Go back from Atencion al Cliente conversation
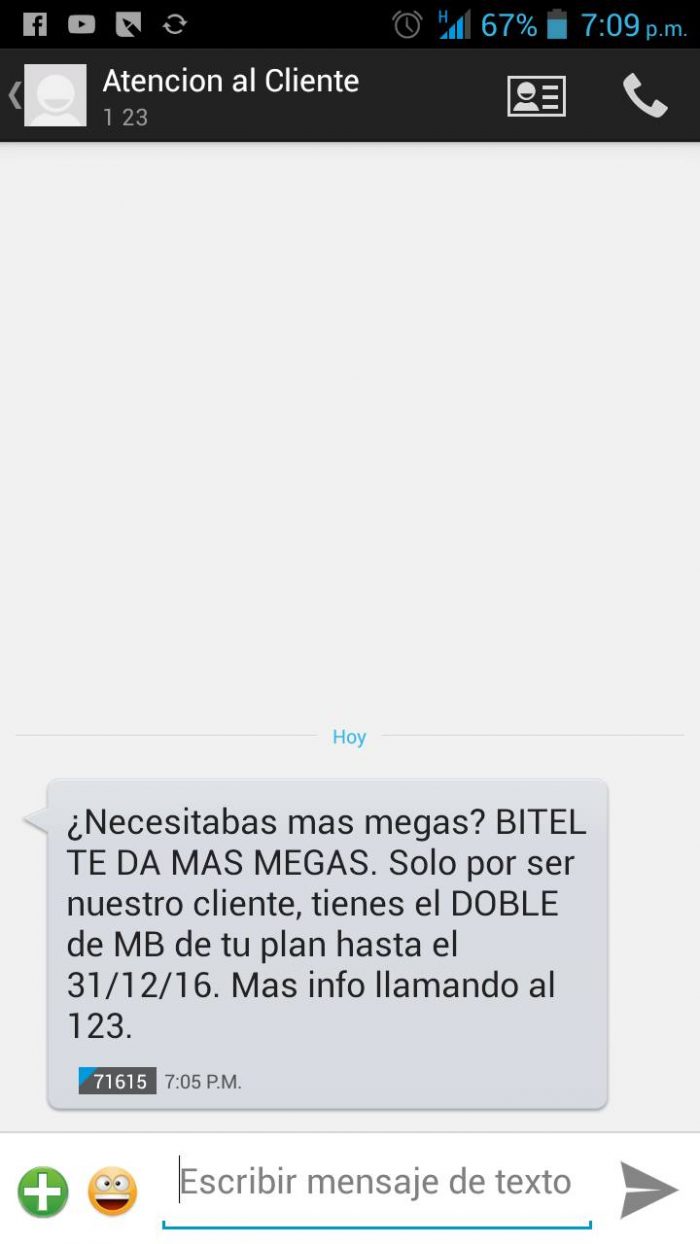The width and height of the screenshot is (700, 1244). point(16,96)
